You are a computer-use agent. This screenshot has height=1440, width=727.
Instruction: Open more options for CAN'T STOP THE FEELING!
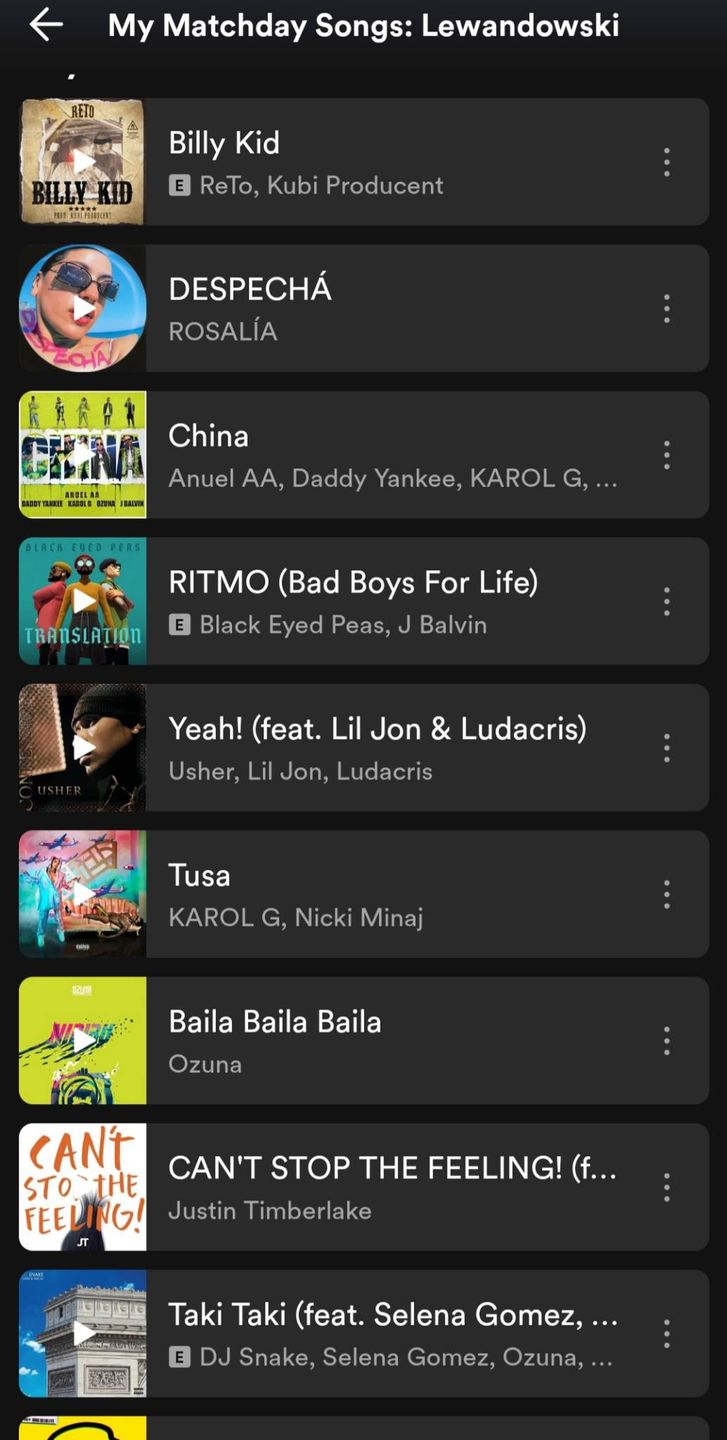pos(666,1187)
